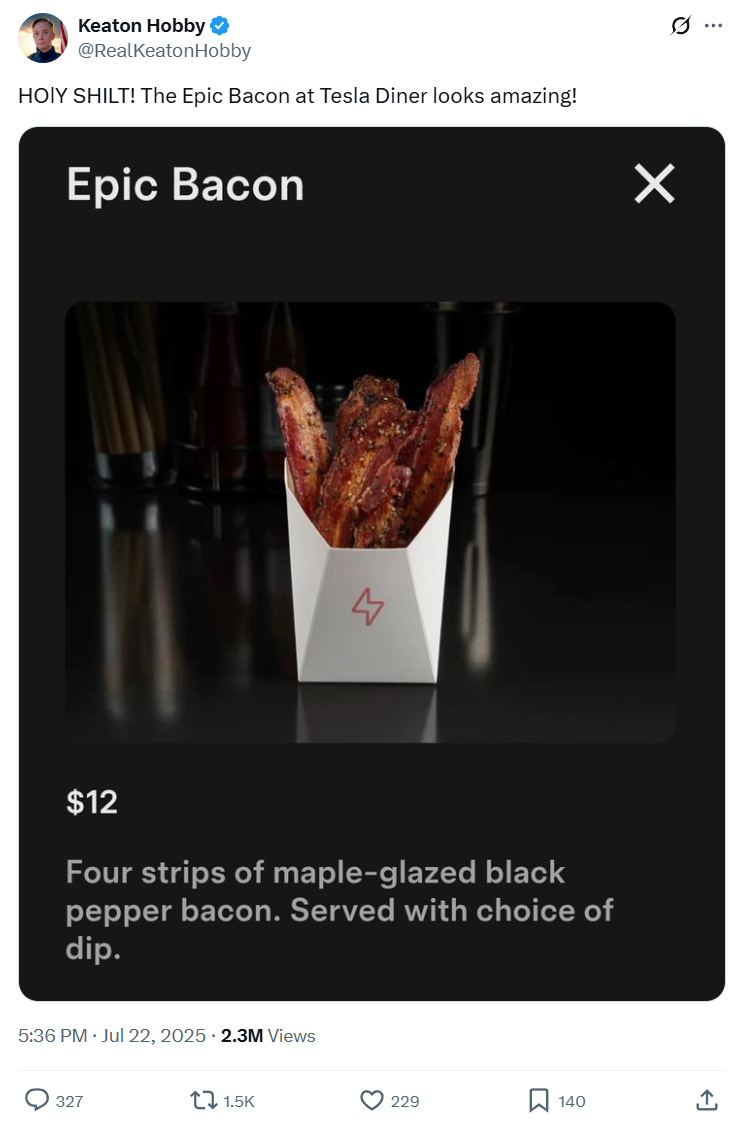Open Keaton Hobby's profile picture
Screen dimensions: 738x1123
pos(42,38)
